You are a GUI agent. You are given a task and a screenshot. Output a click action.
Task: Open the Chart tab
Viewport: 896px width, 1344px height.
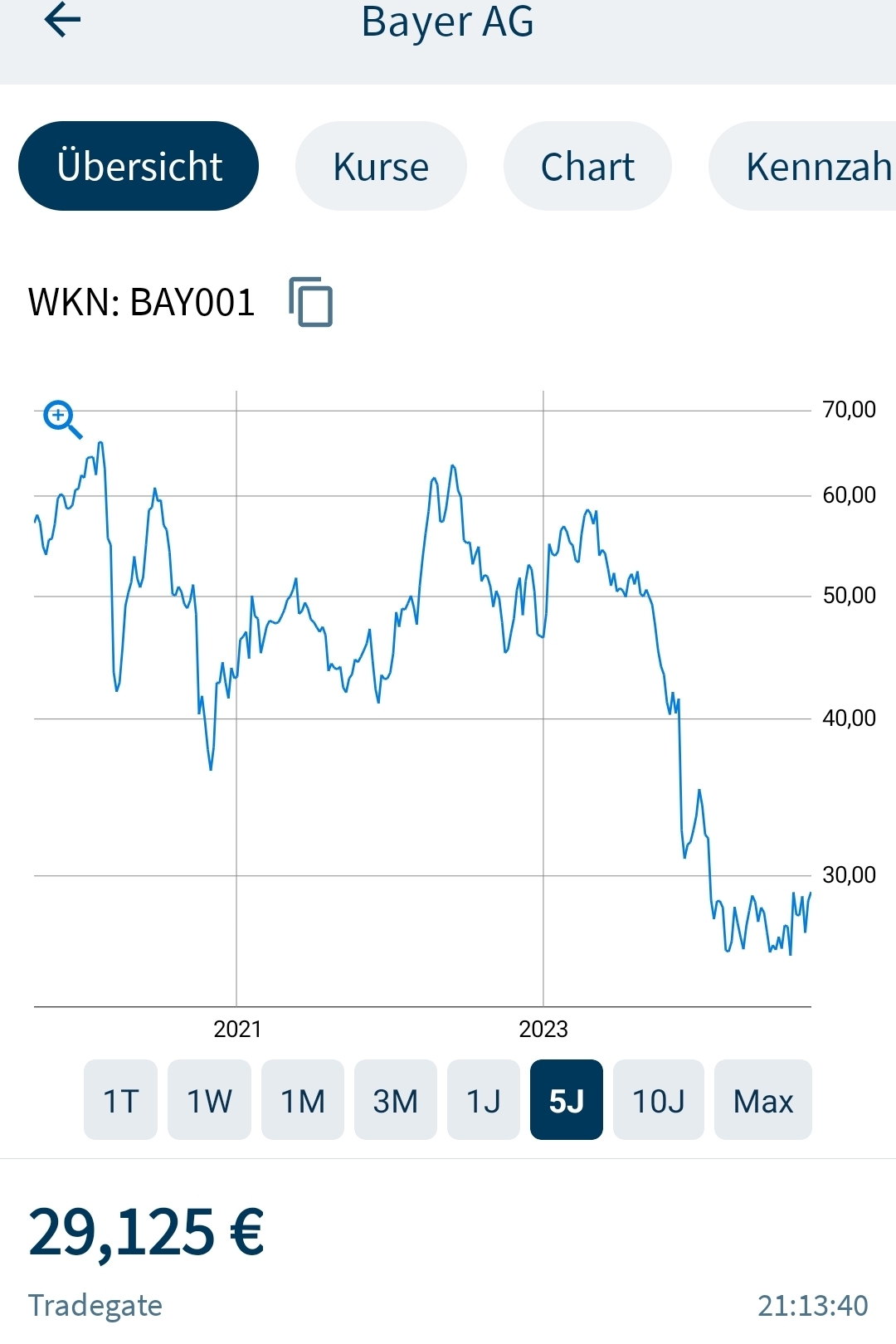point(587,167)
